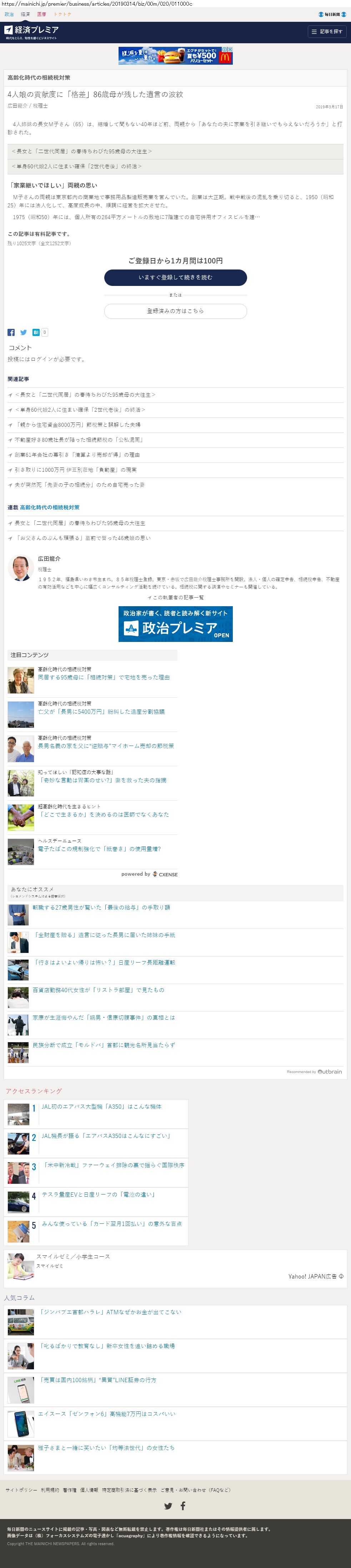Open サイトポリシー footer link

(x=21, y=1489)
